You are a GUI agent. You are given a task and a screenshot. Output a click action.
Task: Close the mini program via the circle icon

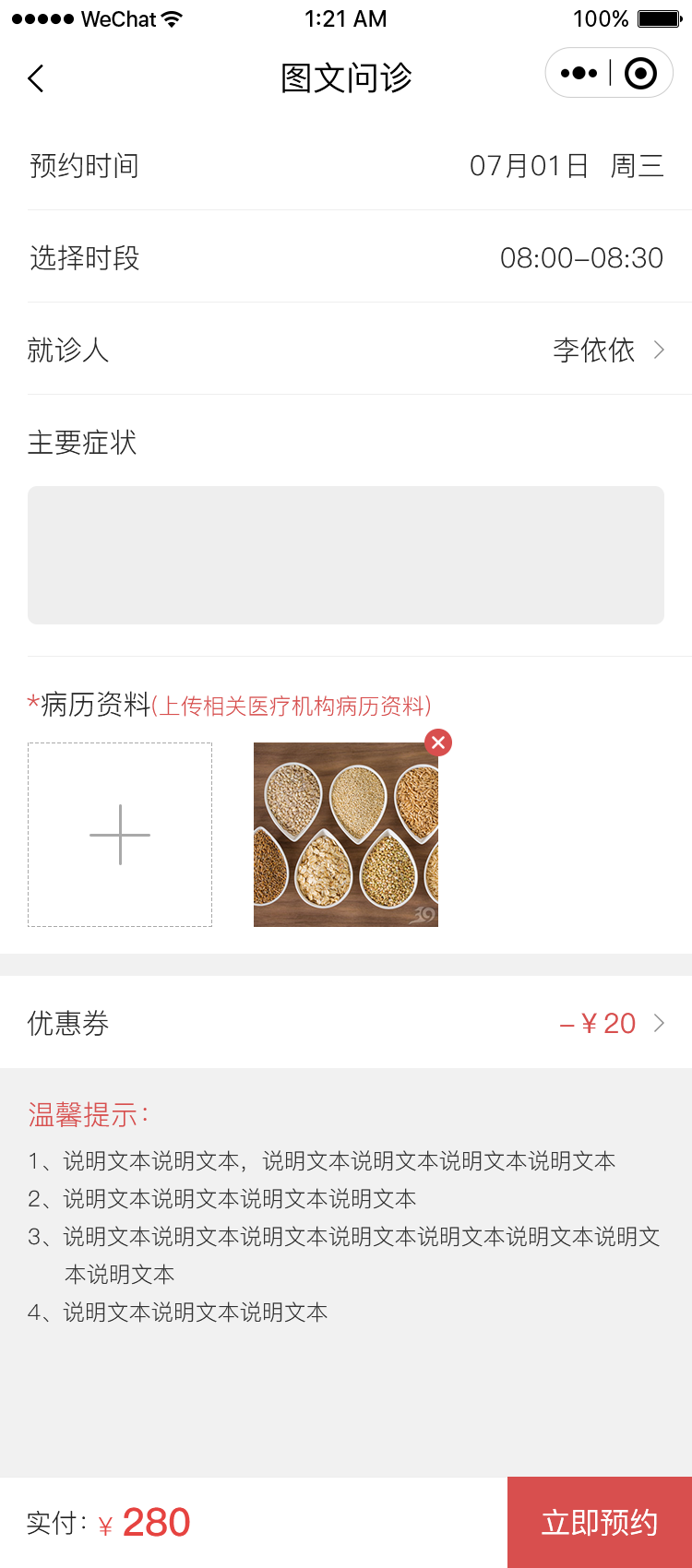(x=641, y=73)
